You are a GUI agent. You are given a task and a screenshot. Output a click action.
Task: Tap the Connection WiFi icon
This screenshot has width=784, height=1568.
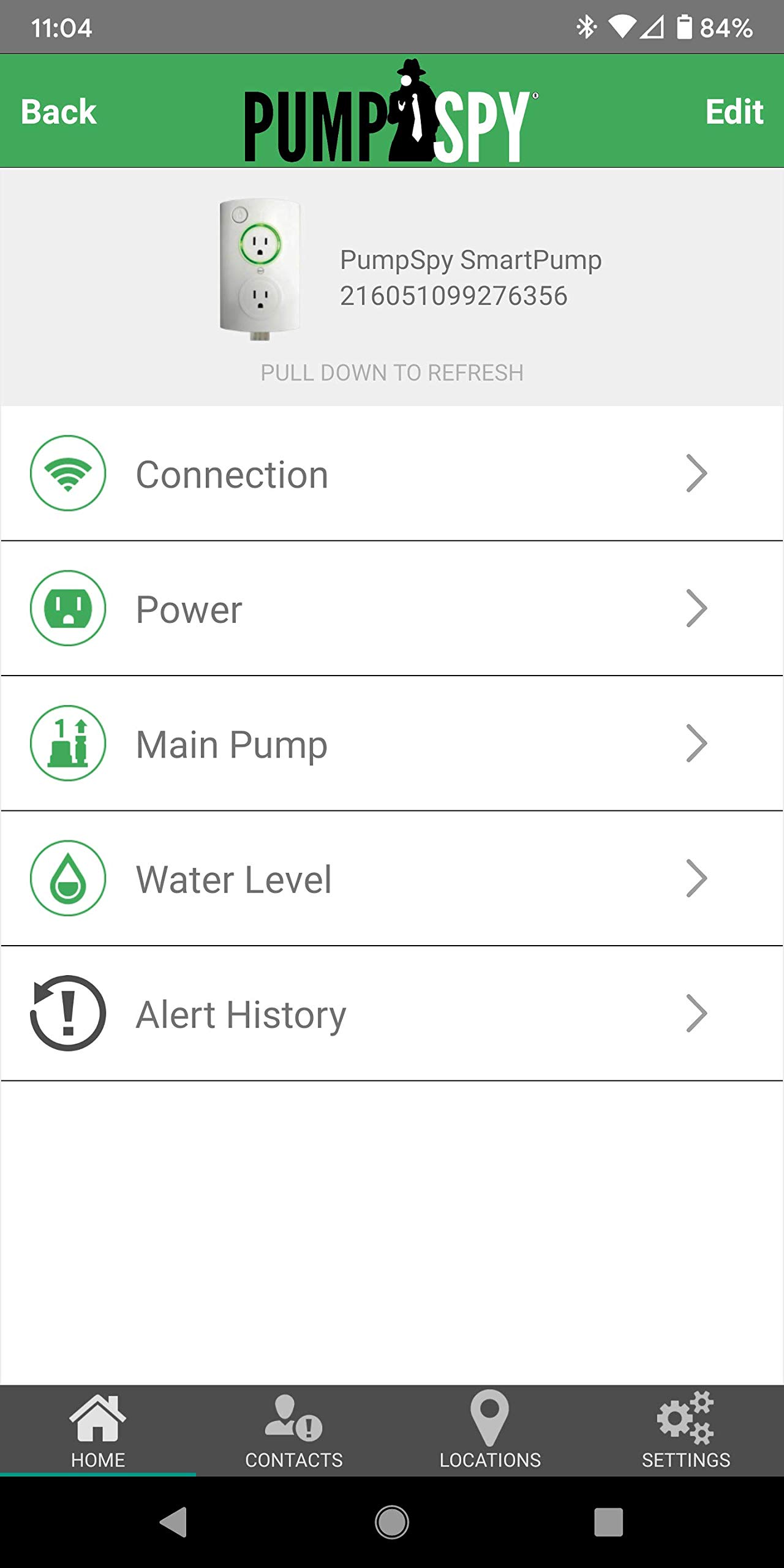pyautogui.click(x=67, y=473)
